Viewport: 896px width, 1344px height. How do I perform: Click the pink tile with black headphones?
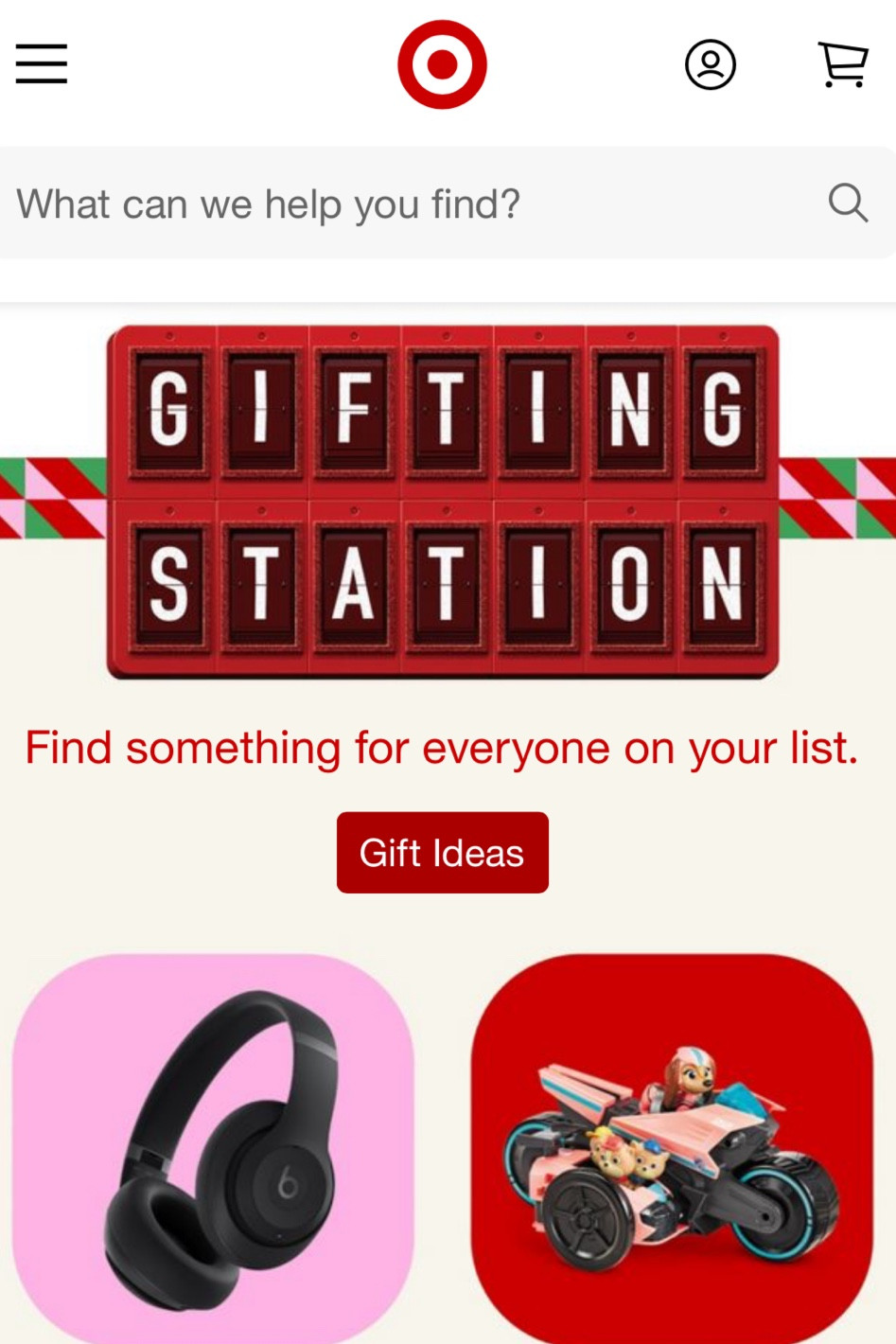click(213, 1150)
